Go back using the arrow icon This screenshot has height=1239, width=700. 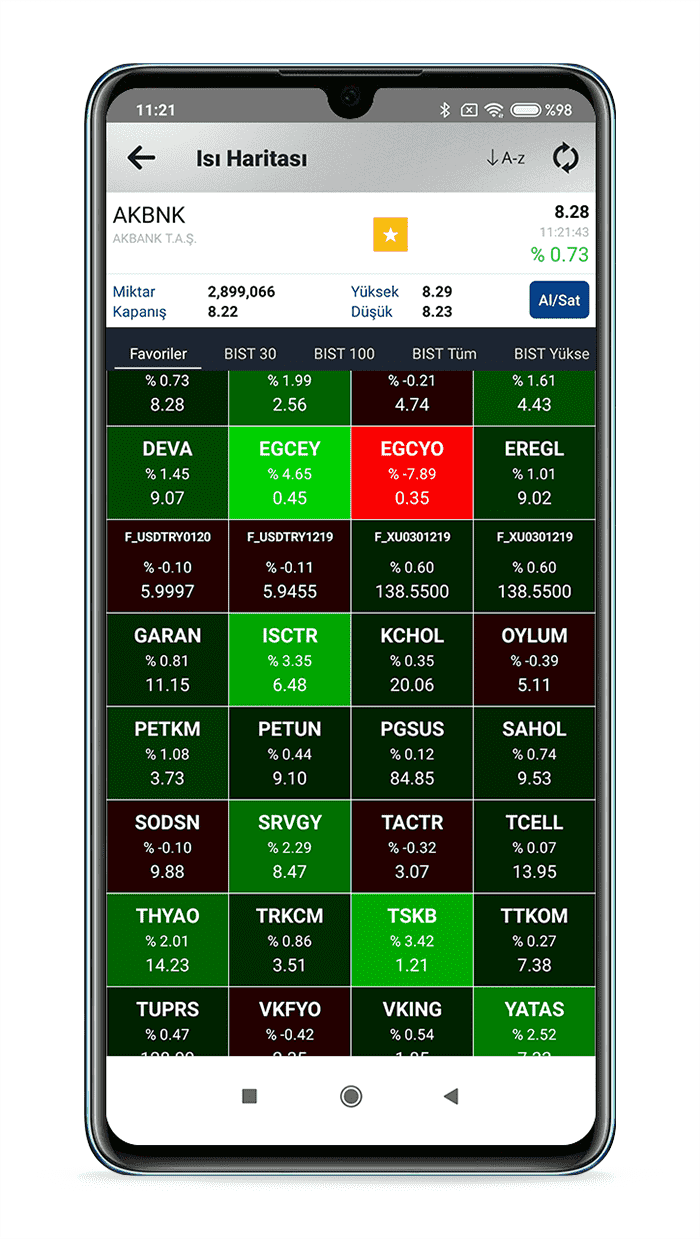pos(142,158)
